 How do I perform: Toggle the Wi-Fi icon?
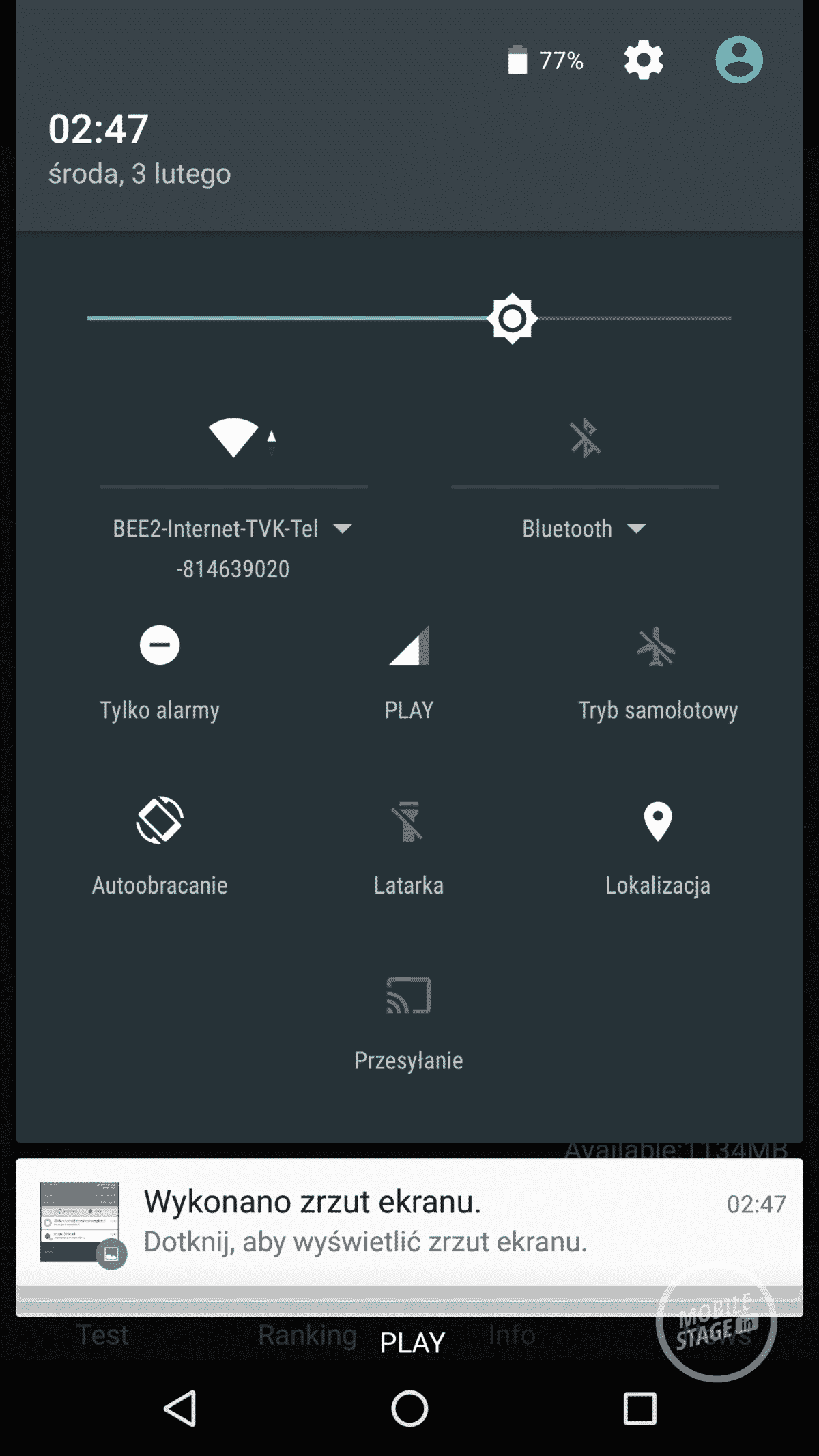(234, 437)
